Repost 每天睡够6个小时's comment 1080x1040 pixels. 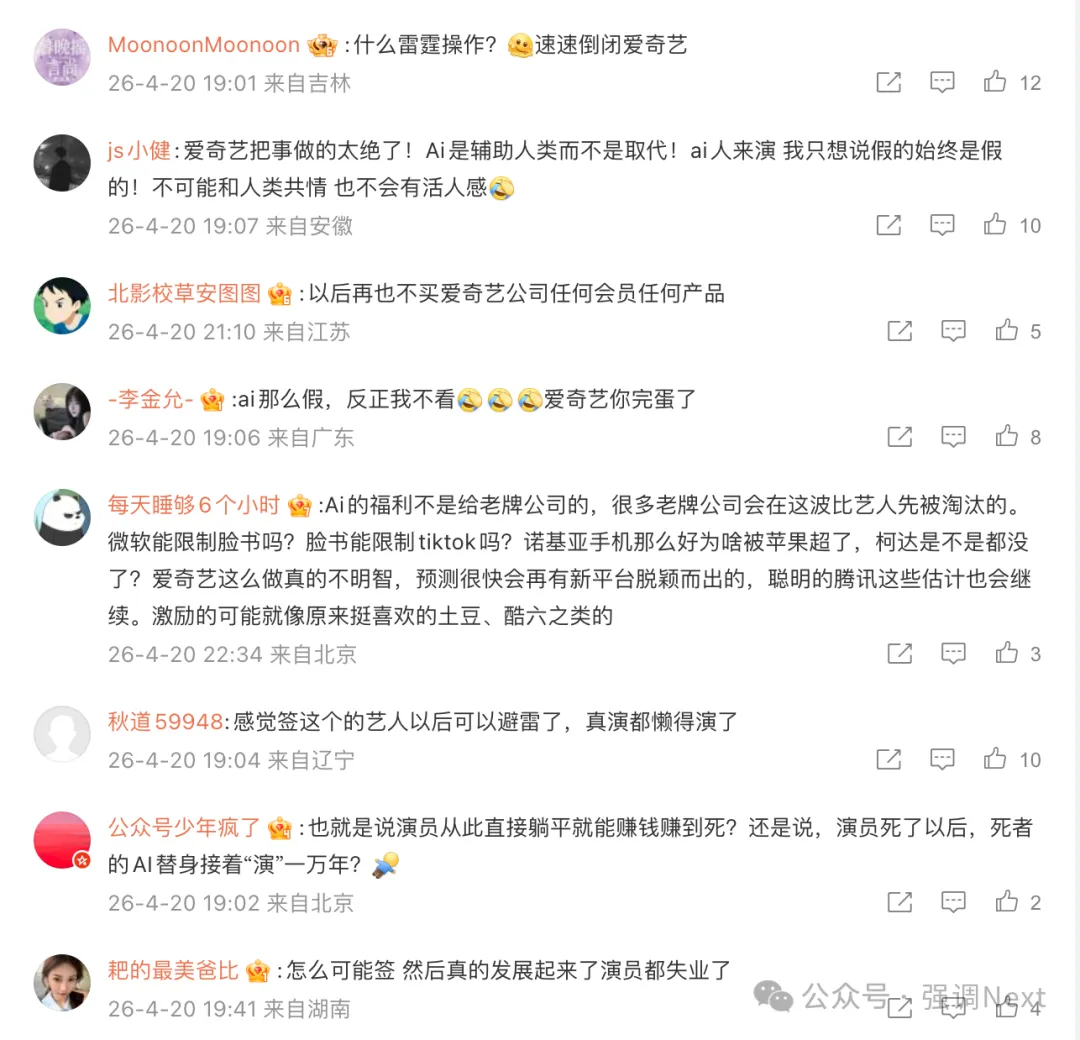pyautogui.click(x=899, y=654)
